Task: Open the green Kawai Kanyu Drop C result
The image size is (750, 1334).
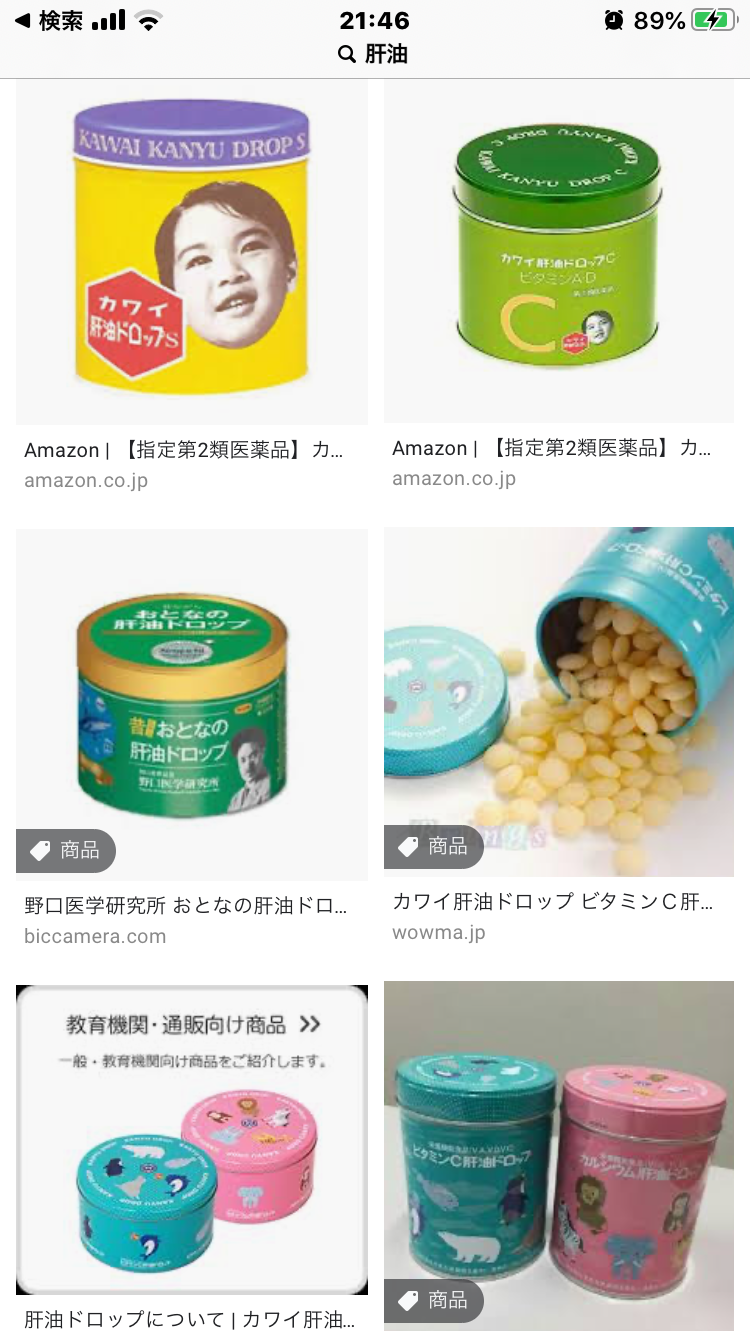Action: pos(559,251)
